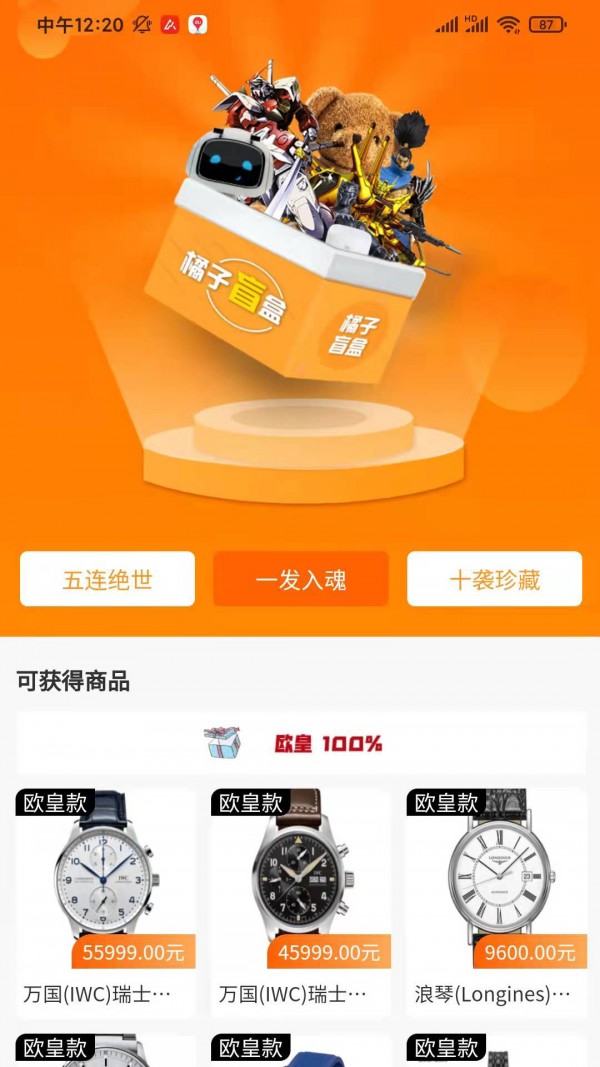
Task: Tap the 一发入魂 button
Action: 300,579
